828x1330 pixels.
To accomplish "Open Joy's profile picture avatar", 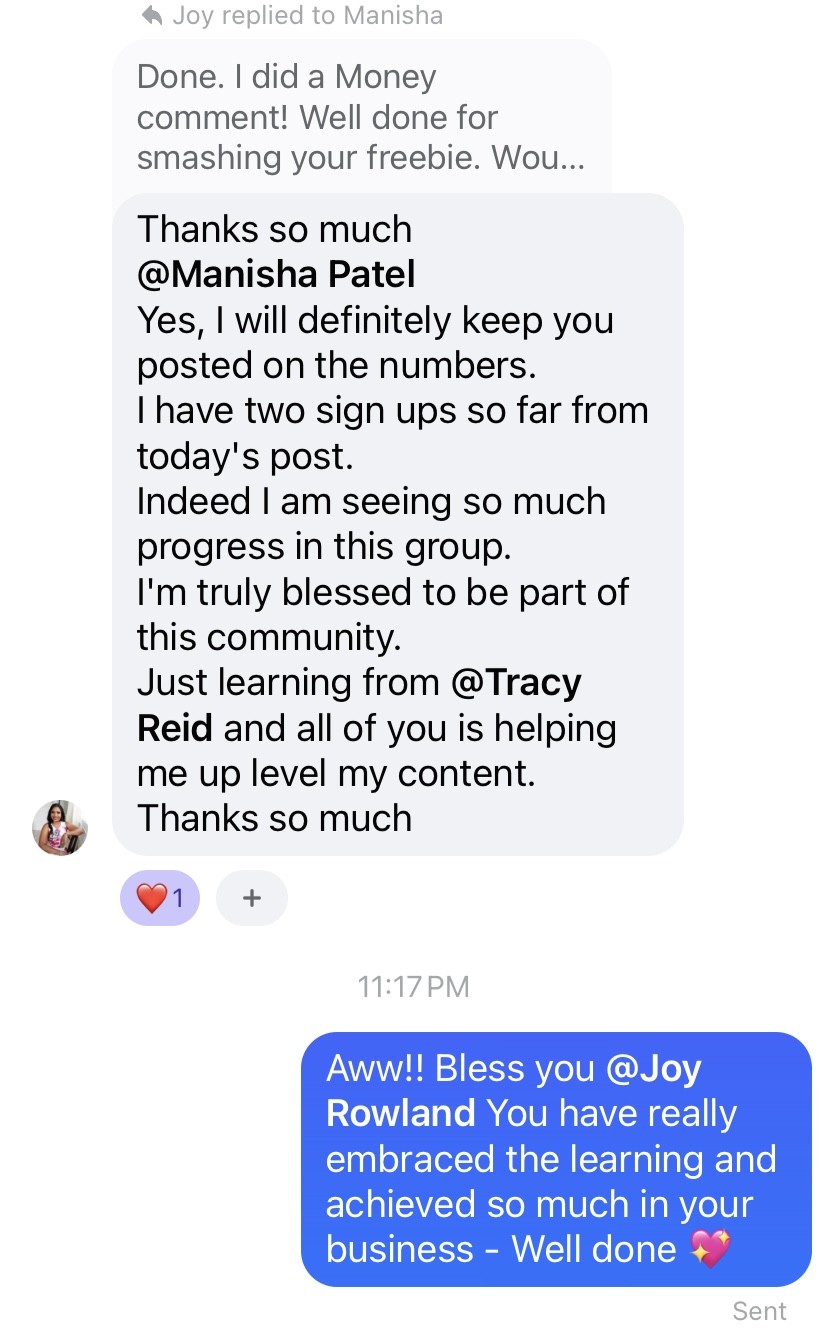I will pyautogui.click(x=60, y=828).
